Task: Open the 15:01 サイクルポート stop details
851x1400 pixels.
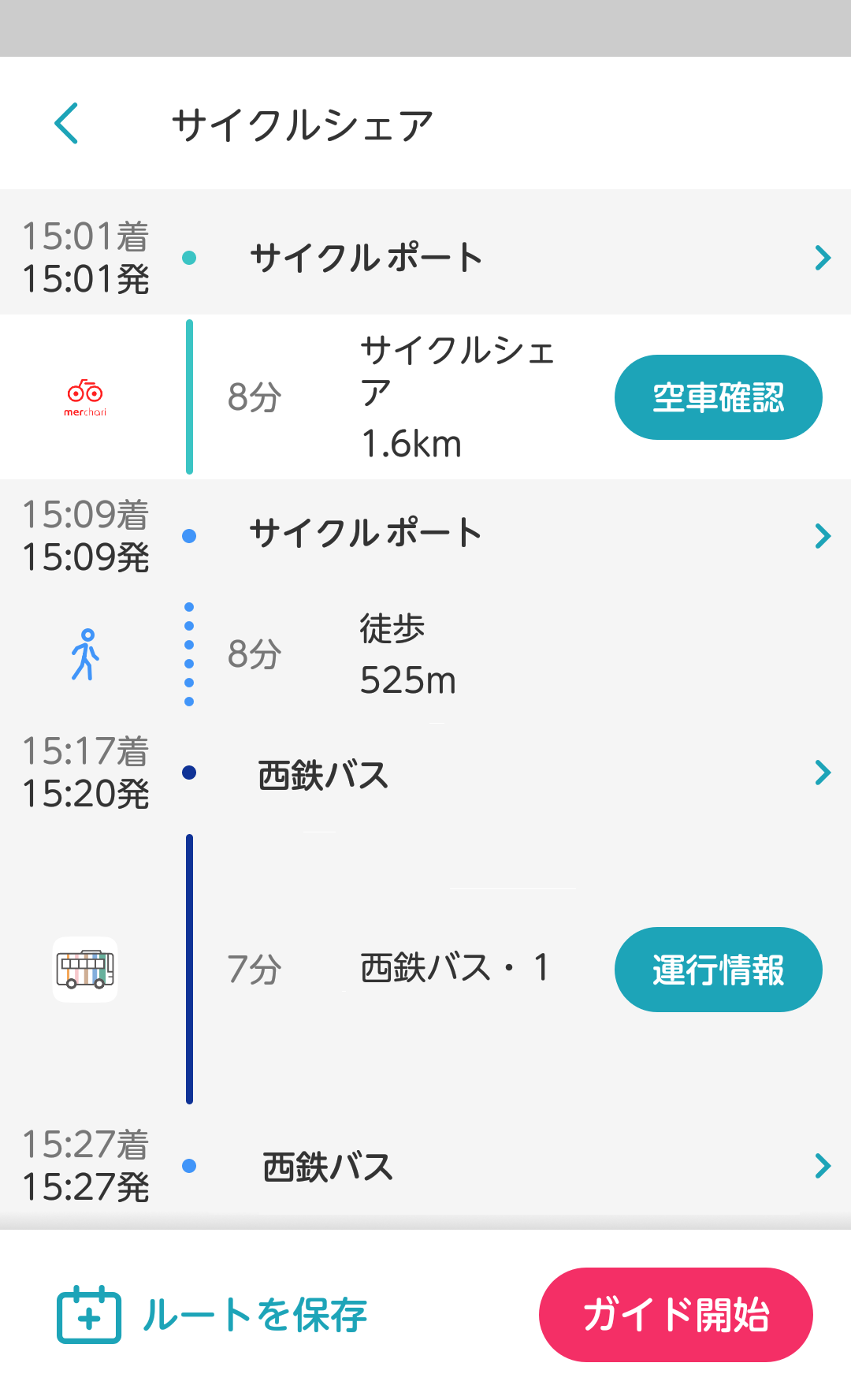Action: coord(425,257)
